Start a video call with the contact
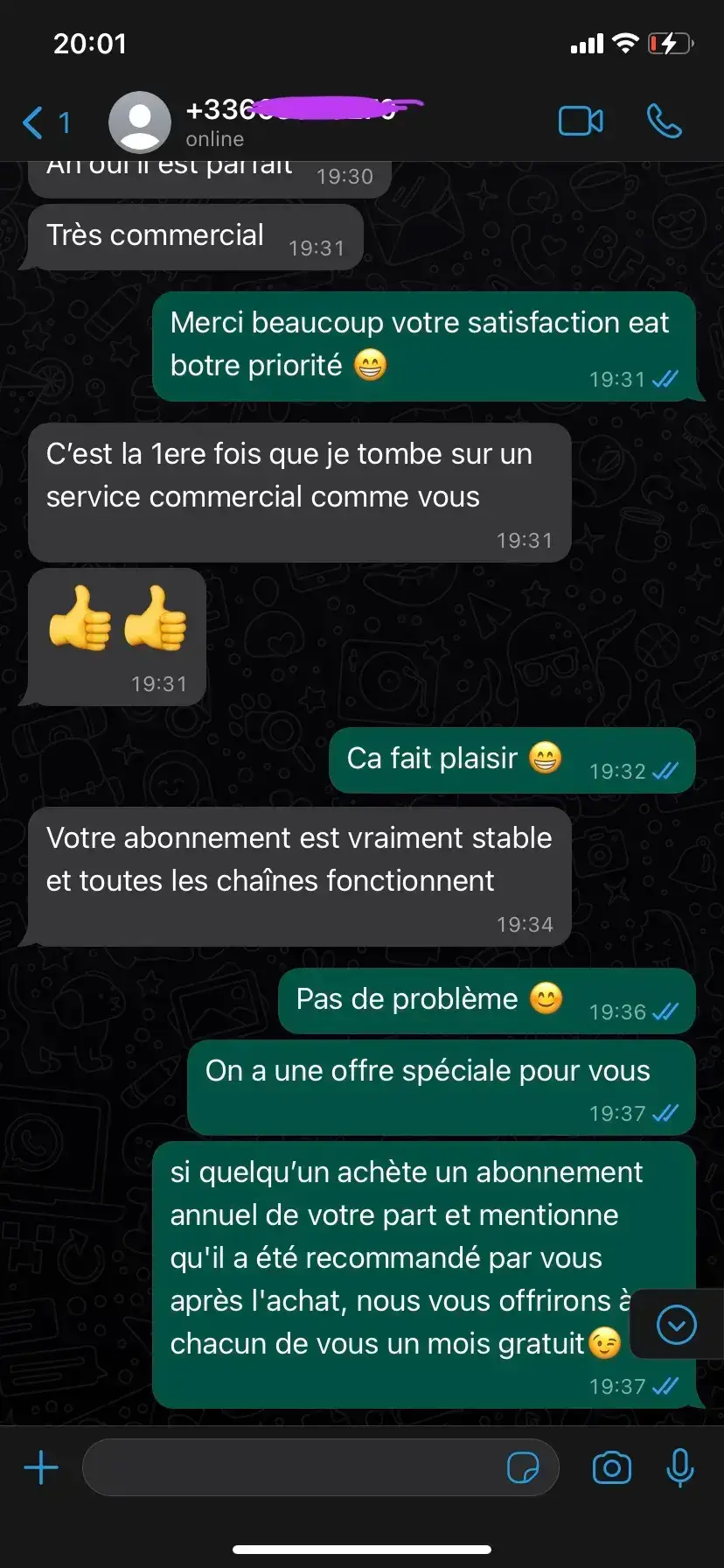 pyautogui.click(x=581, y=122)
